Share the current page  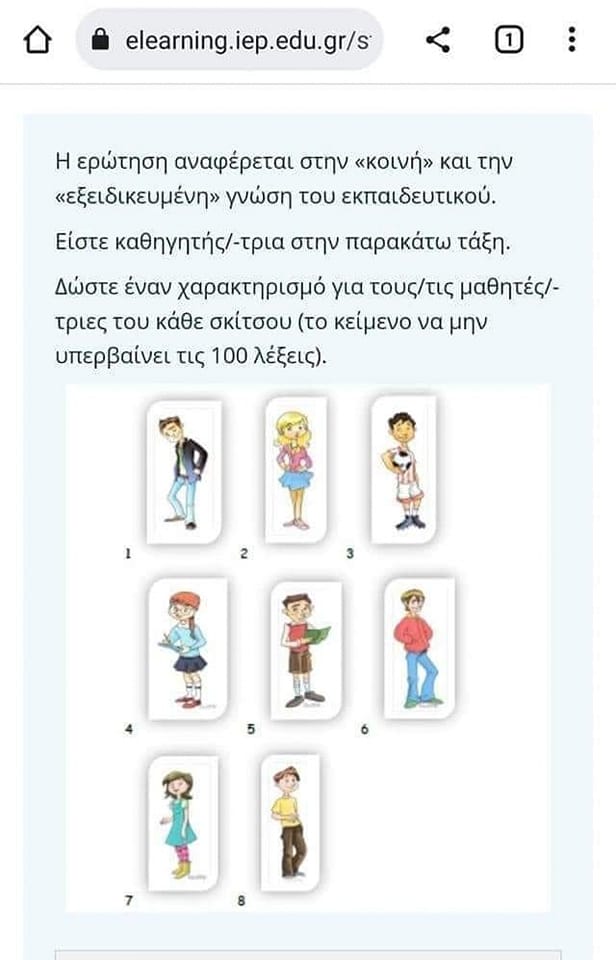pos(438,40)
